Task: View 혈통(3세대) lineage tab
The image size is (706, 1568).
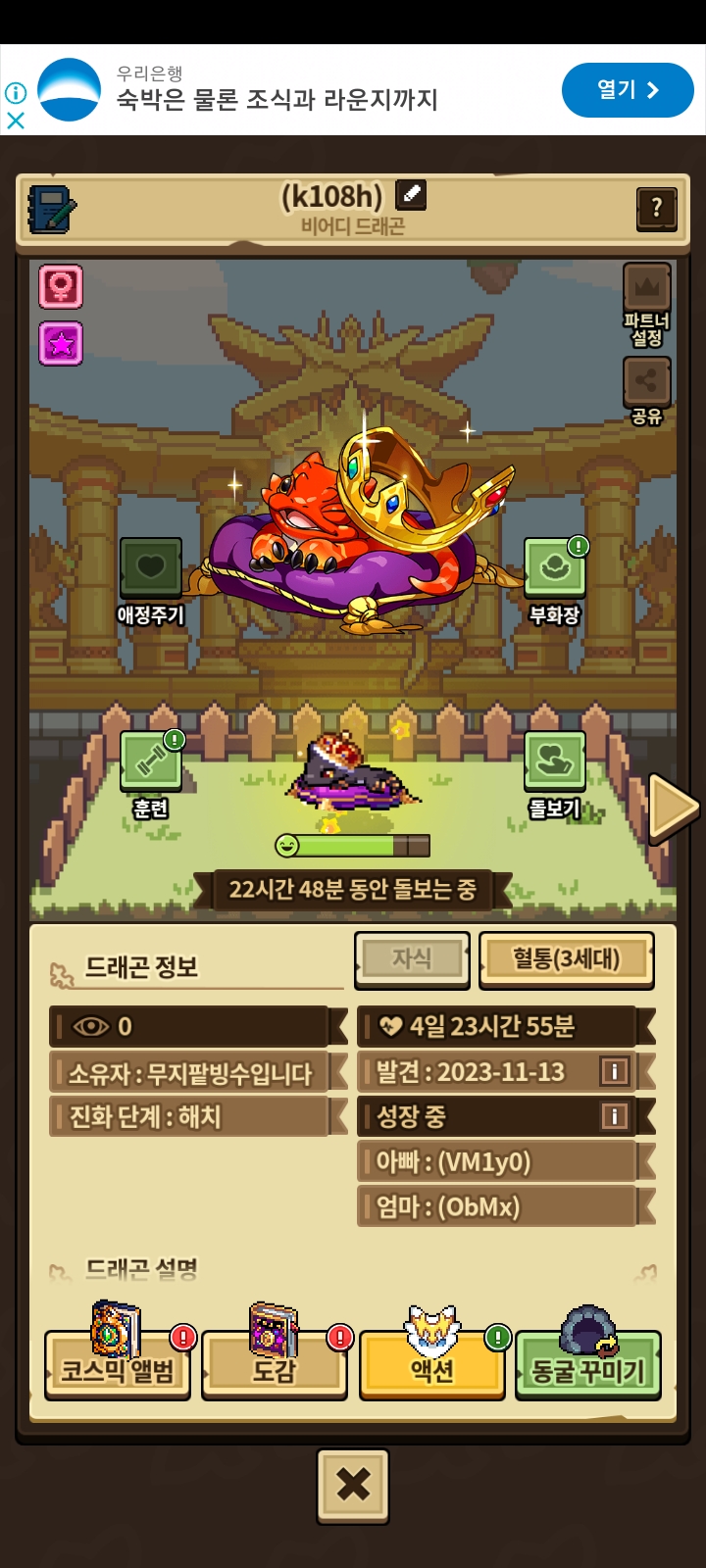Action: [566, 958]
